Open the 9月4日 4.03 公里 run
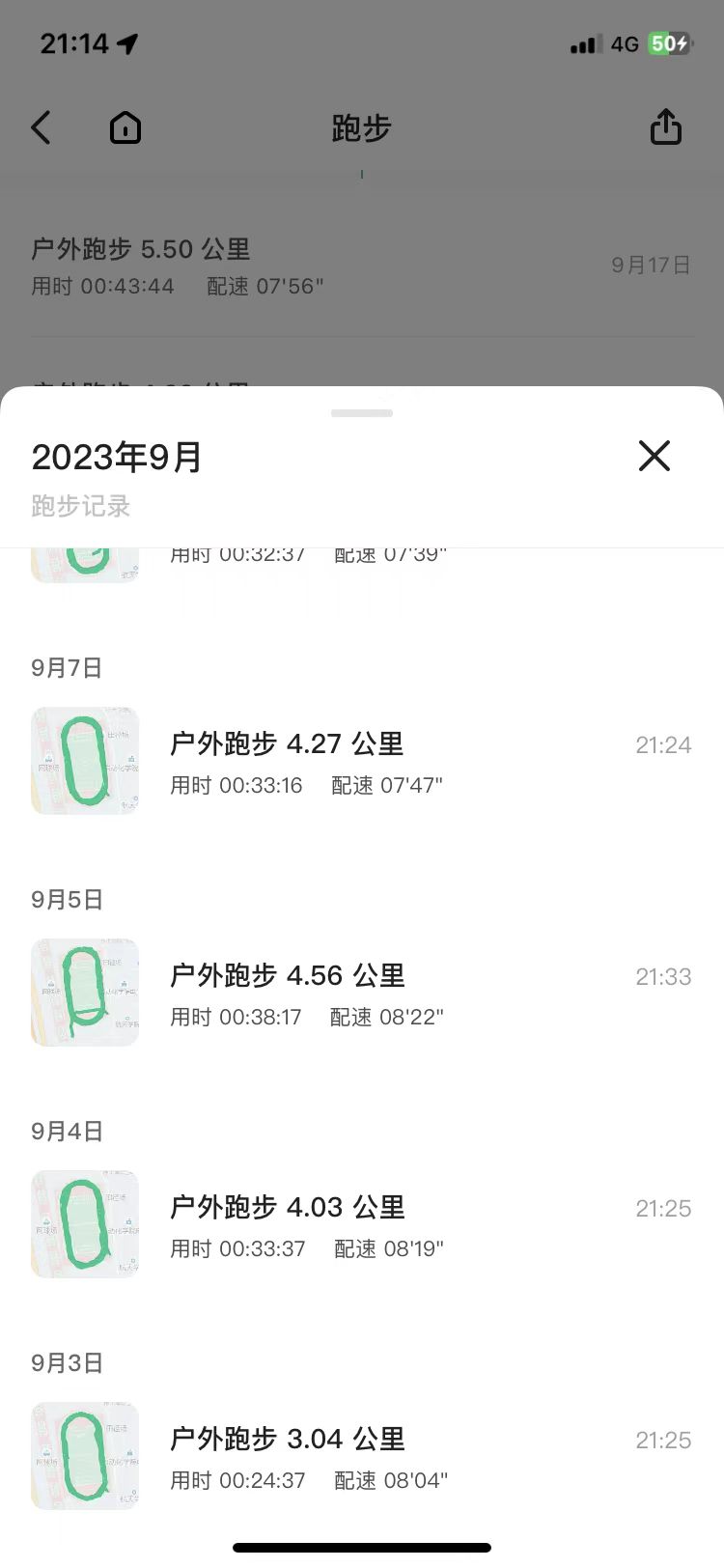724x1568 pixels. [361, 1225]
